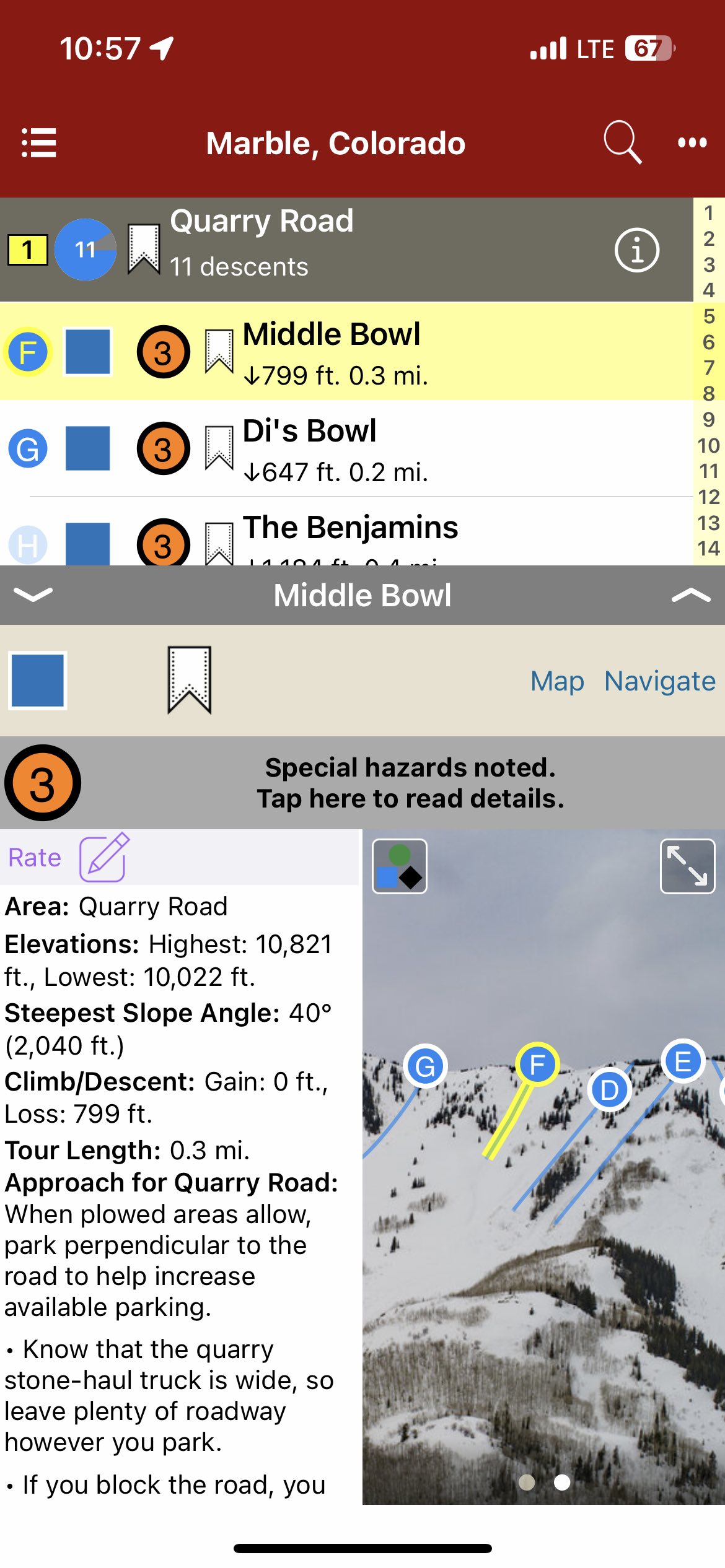
Task: Expand the Middle Bowl panel upward
Action: coord(690,595)
